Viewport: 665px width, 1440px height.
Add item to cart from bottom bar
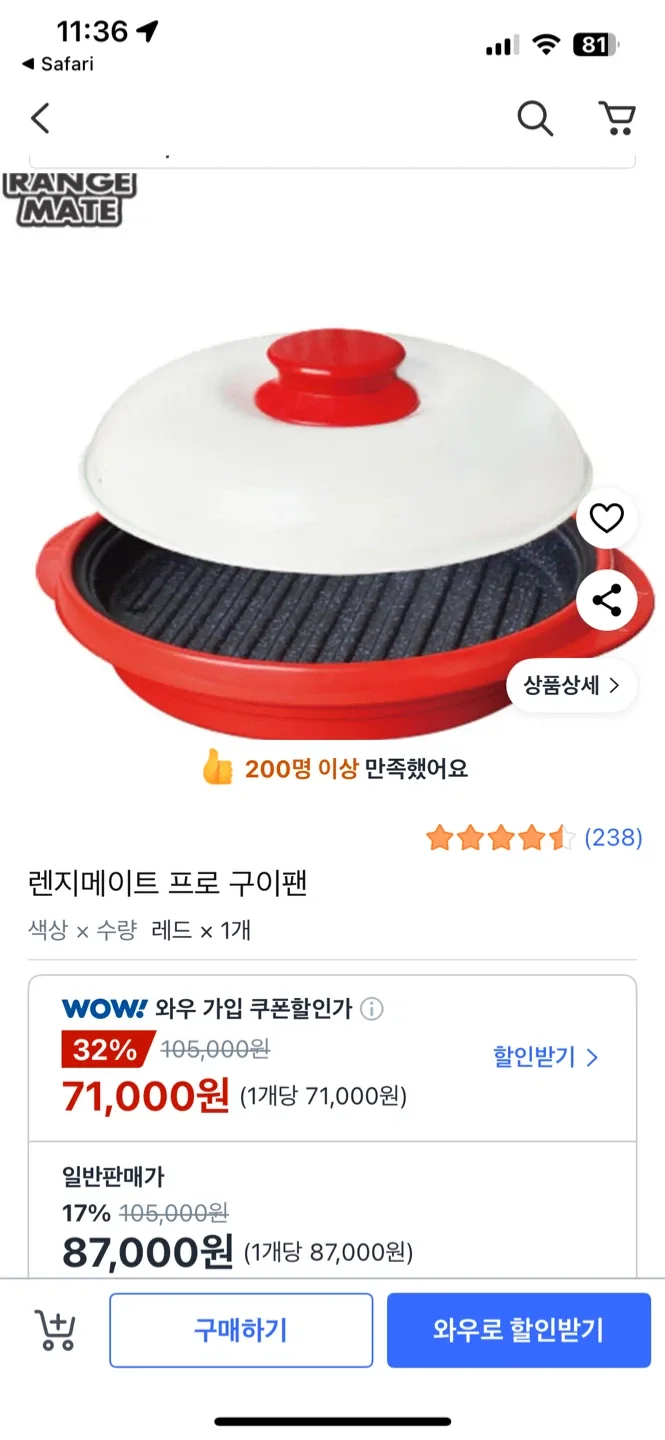pos(55,1330)
